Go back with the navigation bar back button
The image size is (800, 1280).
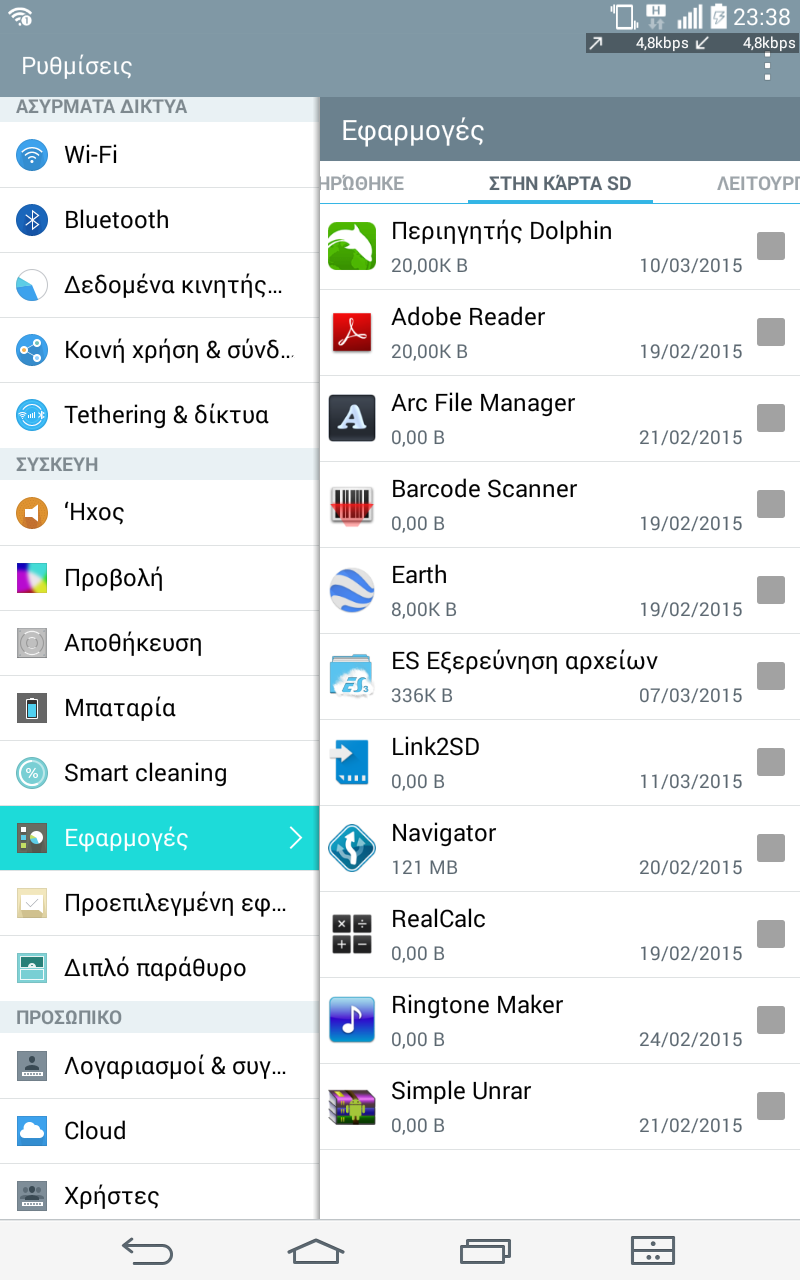click(x=147, y=1250)
